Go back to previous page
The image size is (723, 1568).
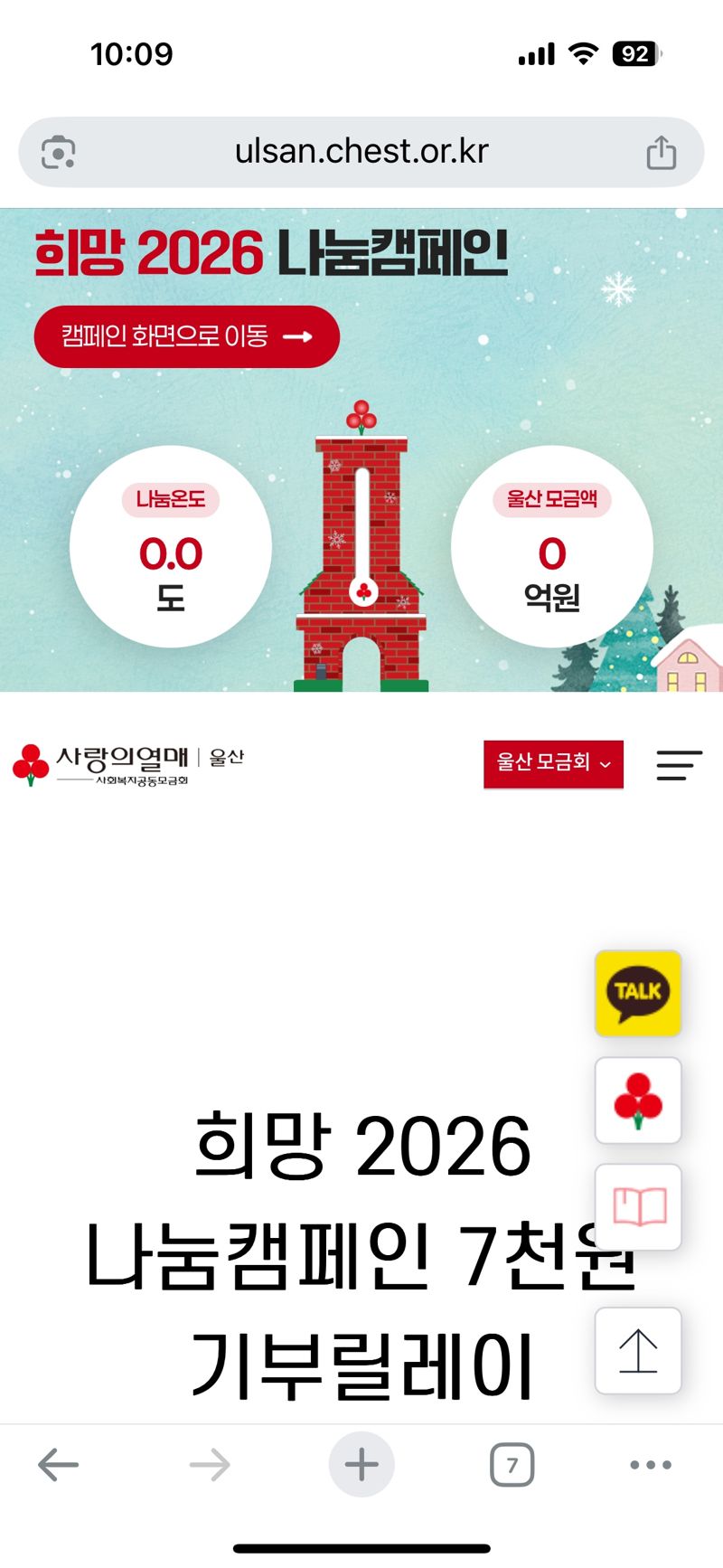[x=59, y=1464]
